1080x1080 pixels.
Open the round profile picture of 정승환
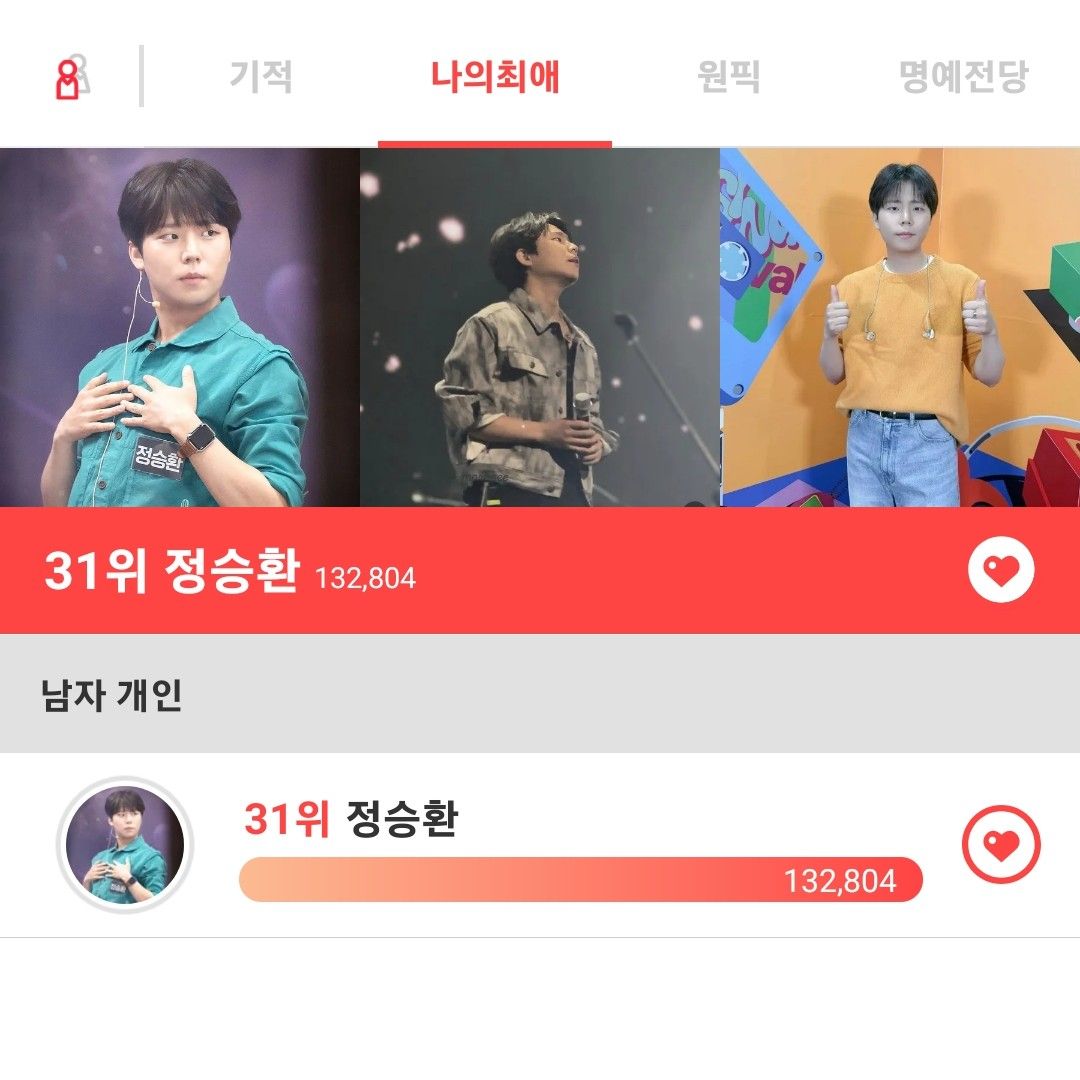[x=125, y=845]
